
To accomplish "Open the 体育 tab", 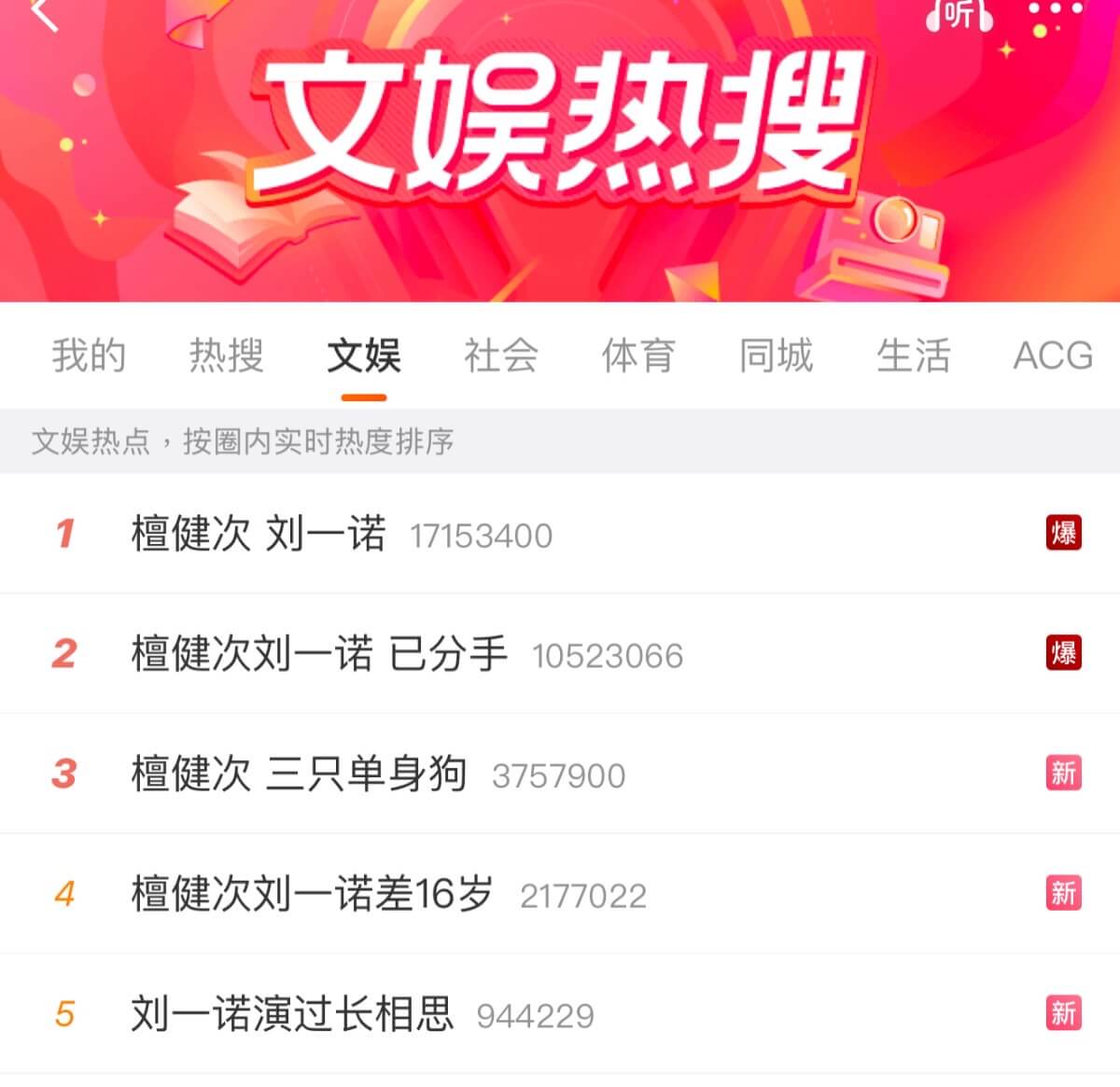I will click(638, 356).
